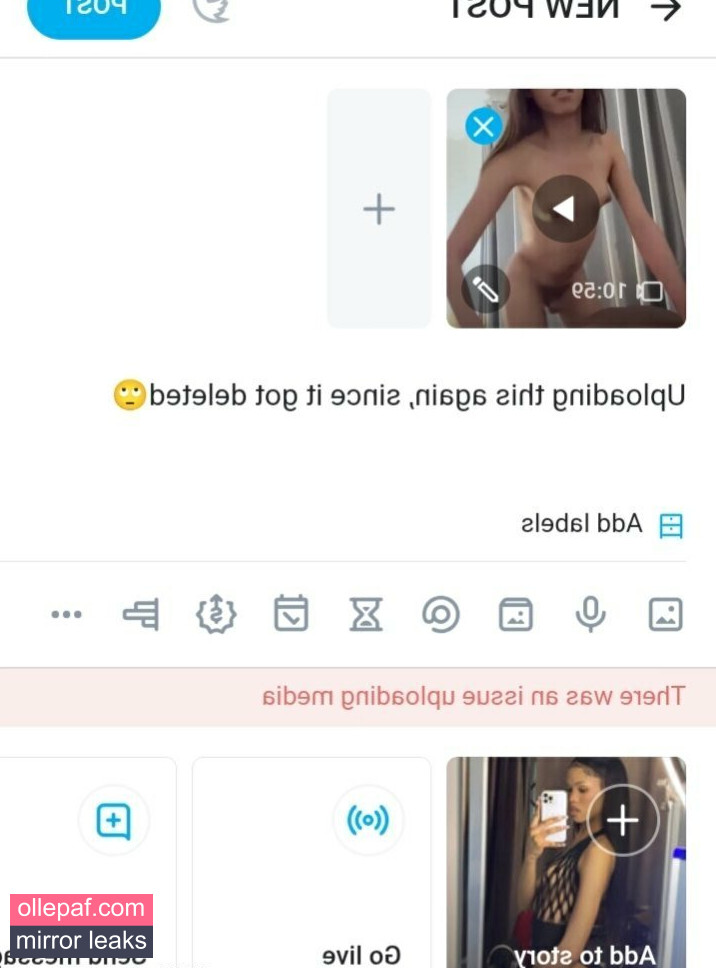The height and width of the screenshot is (968, 716).
Task: Attach a photo using the image icon
Action: click(665, 614)
